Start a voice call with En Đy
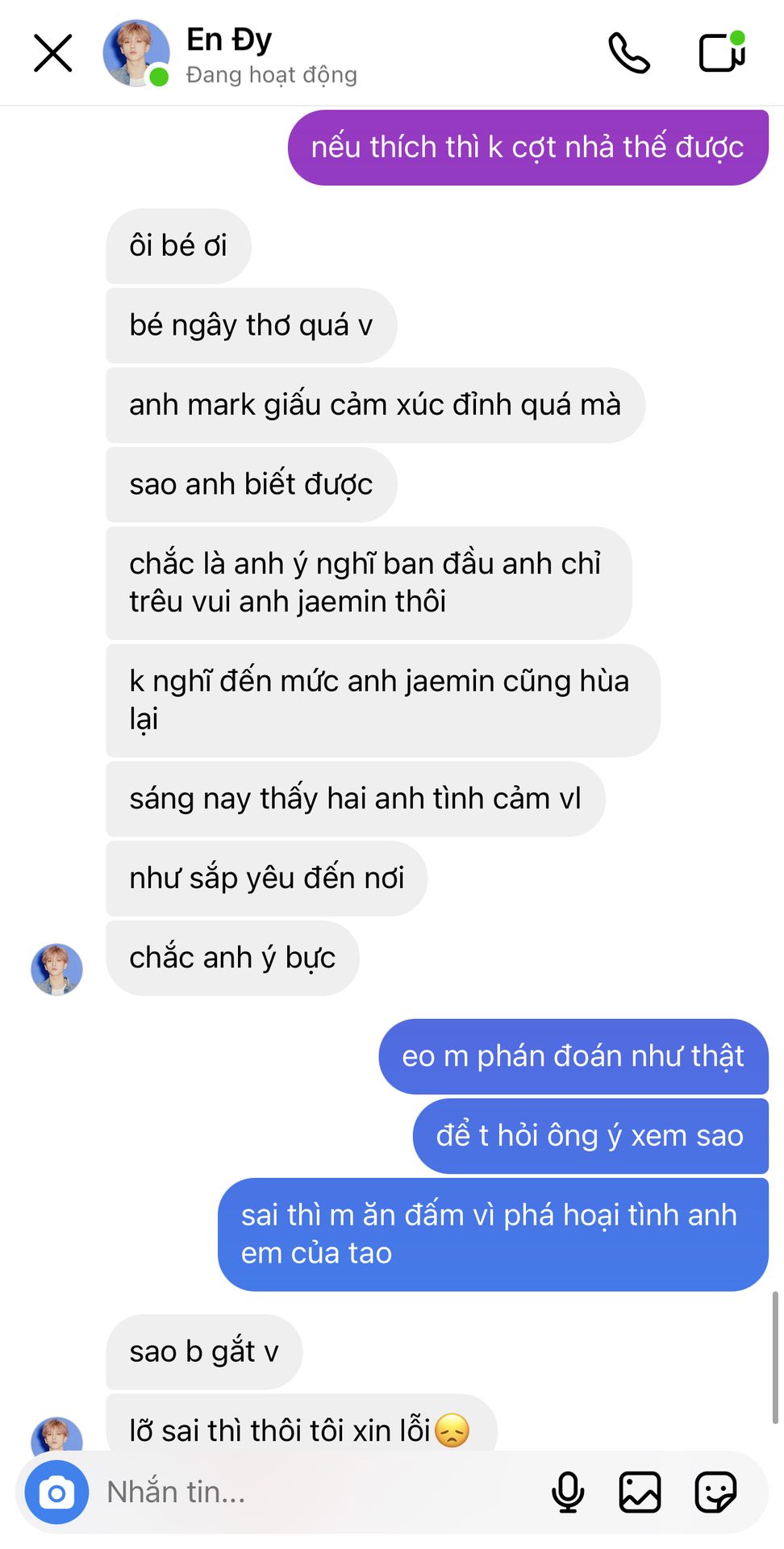784x1549 pixels. coord(629,53)
